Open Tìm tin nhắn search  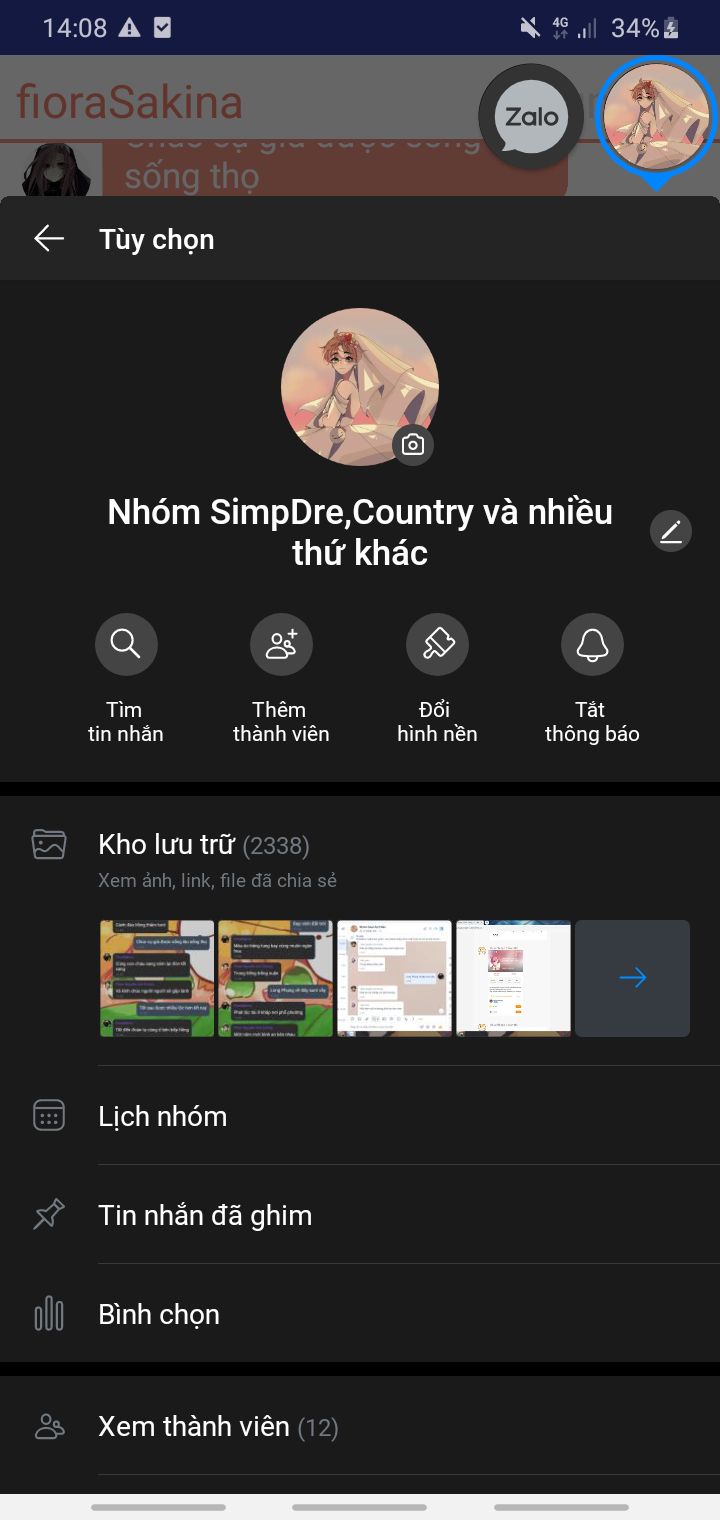tap(126, 645)
